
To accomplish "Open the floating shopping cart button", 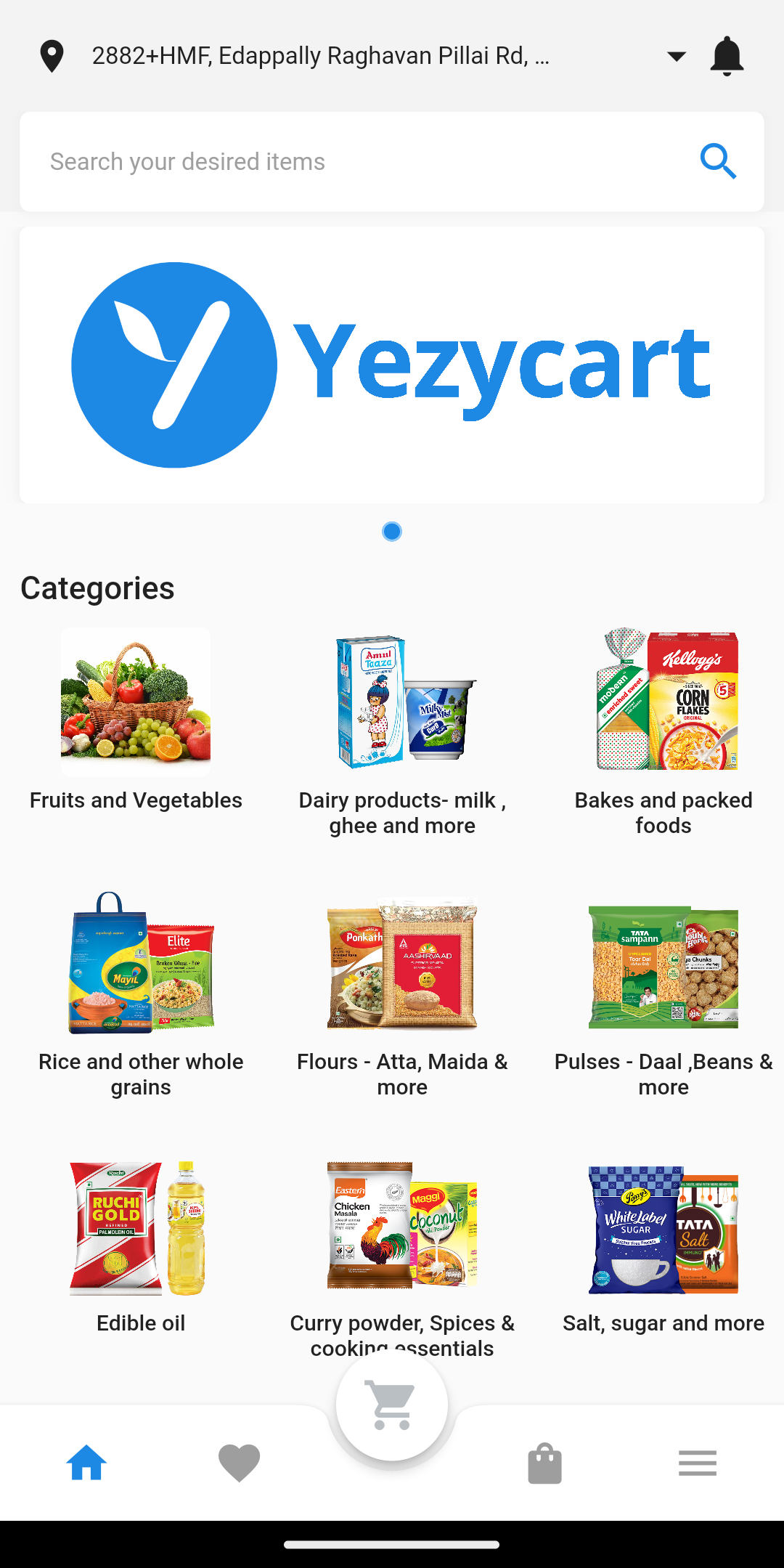I will pos(392,1404).
